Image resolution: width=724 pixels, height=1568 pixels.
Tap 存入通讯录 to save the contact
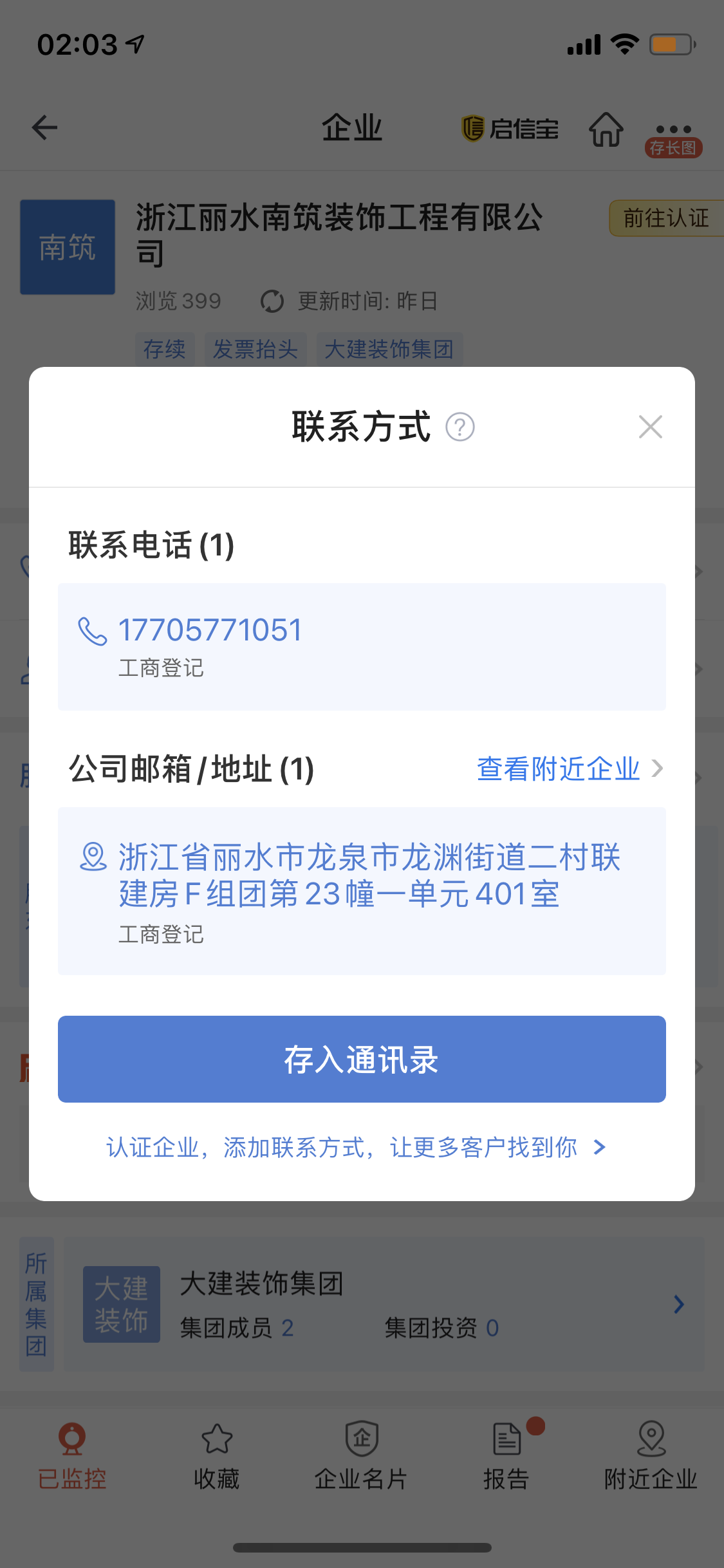[362, 1059]
